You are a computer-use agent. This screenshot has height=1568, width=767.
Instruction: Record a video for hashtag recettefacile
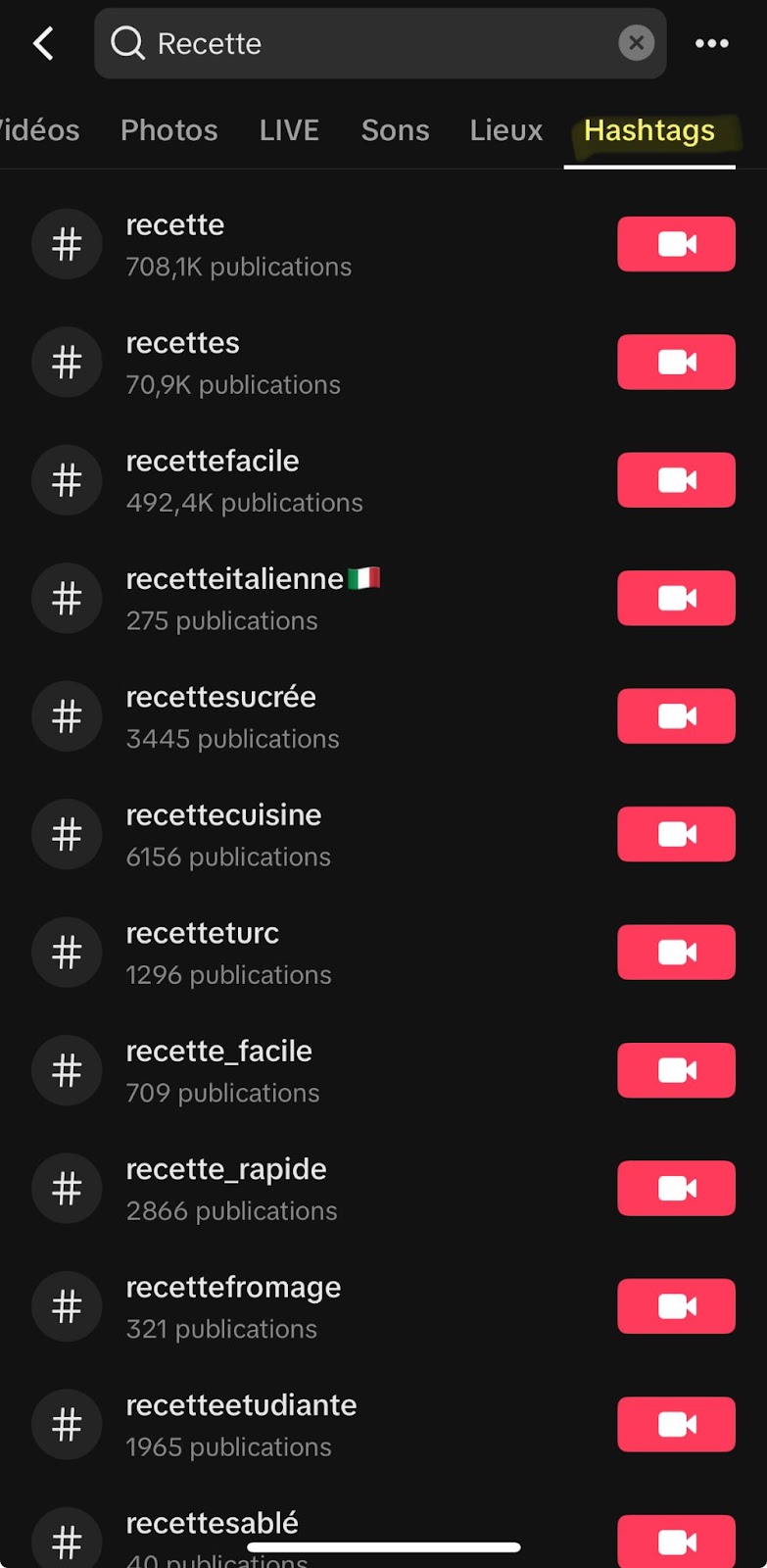pos(676,480)
